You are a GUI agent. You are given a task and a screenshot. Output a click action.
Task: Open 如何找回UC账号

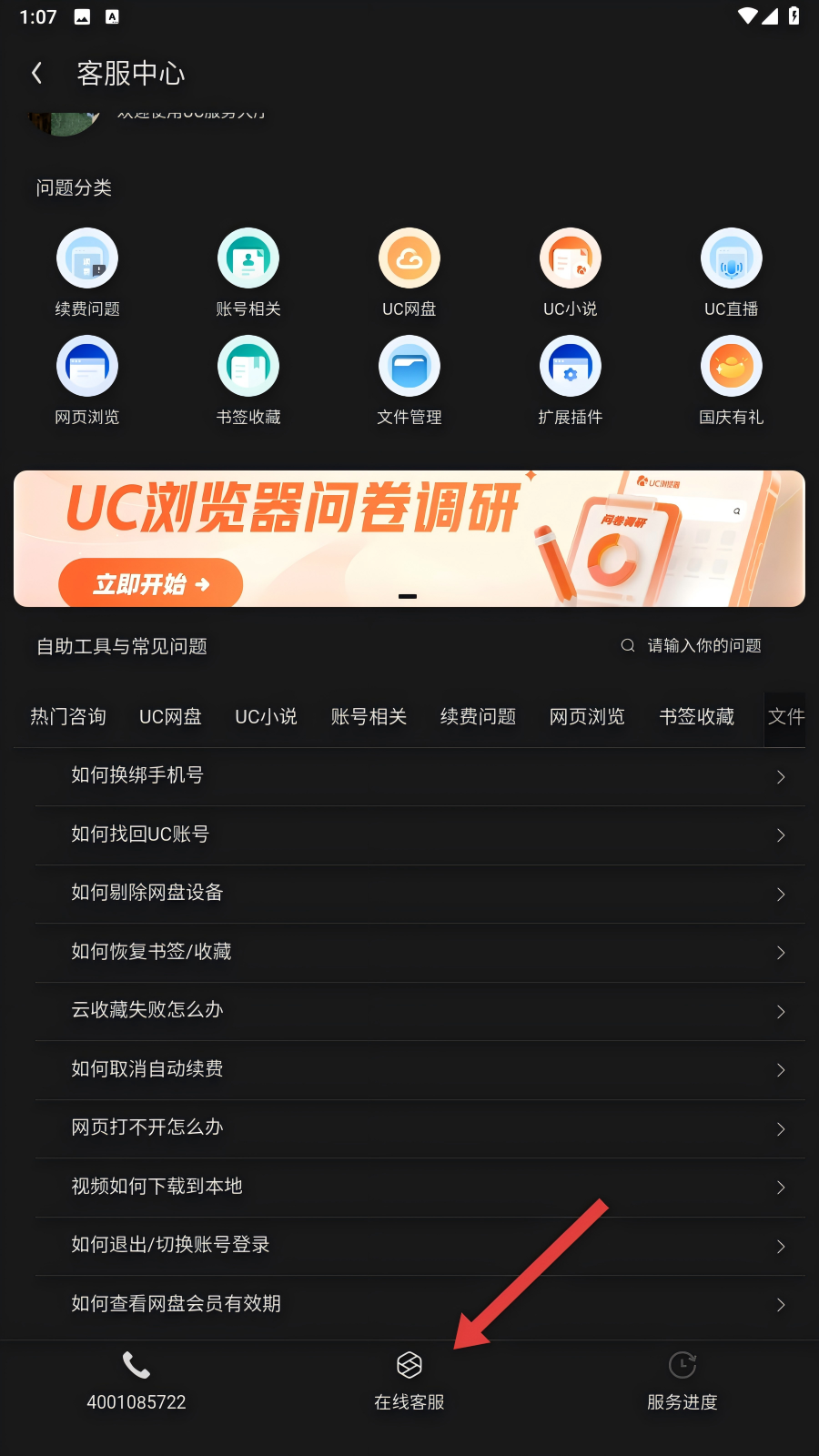419,834
